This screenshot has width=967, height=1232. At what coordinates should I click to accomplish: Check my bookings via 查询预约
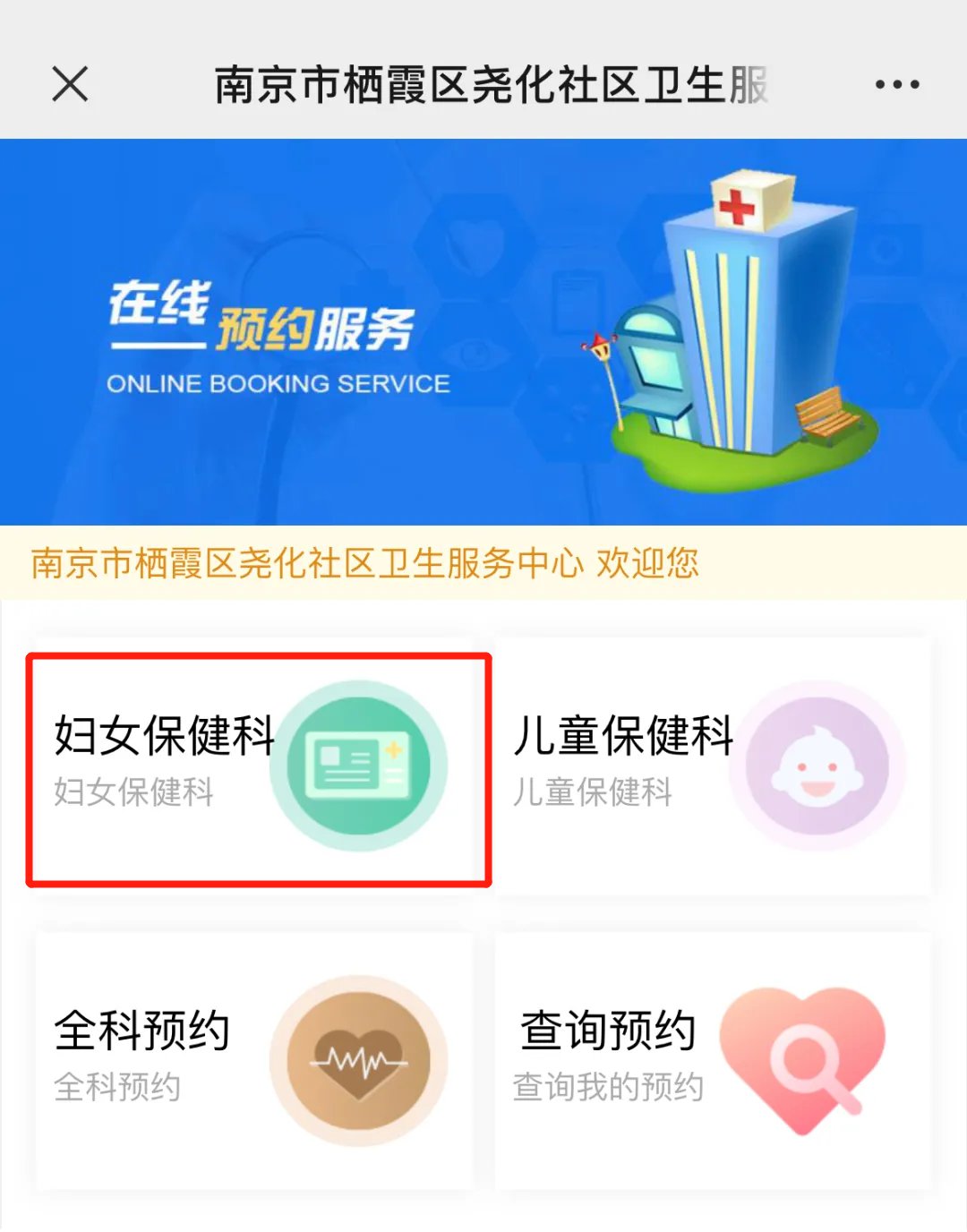[713, 1060]
